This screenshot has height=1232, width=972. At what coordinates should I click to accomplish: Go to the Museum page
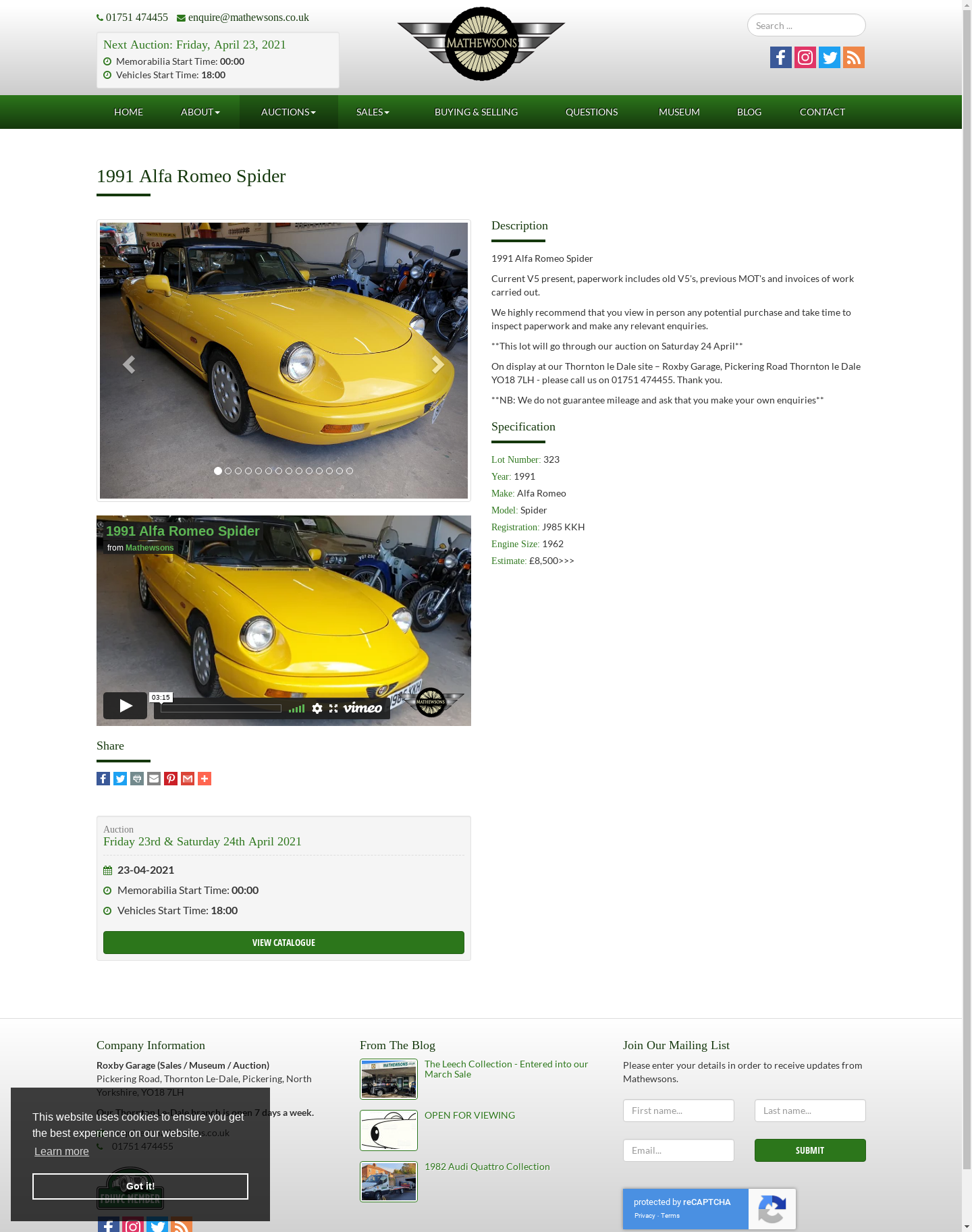point(678,112)
